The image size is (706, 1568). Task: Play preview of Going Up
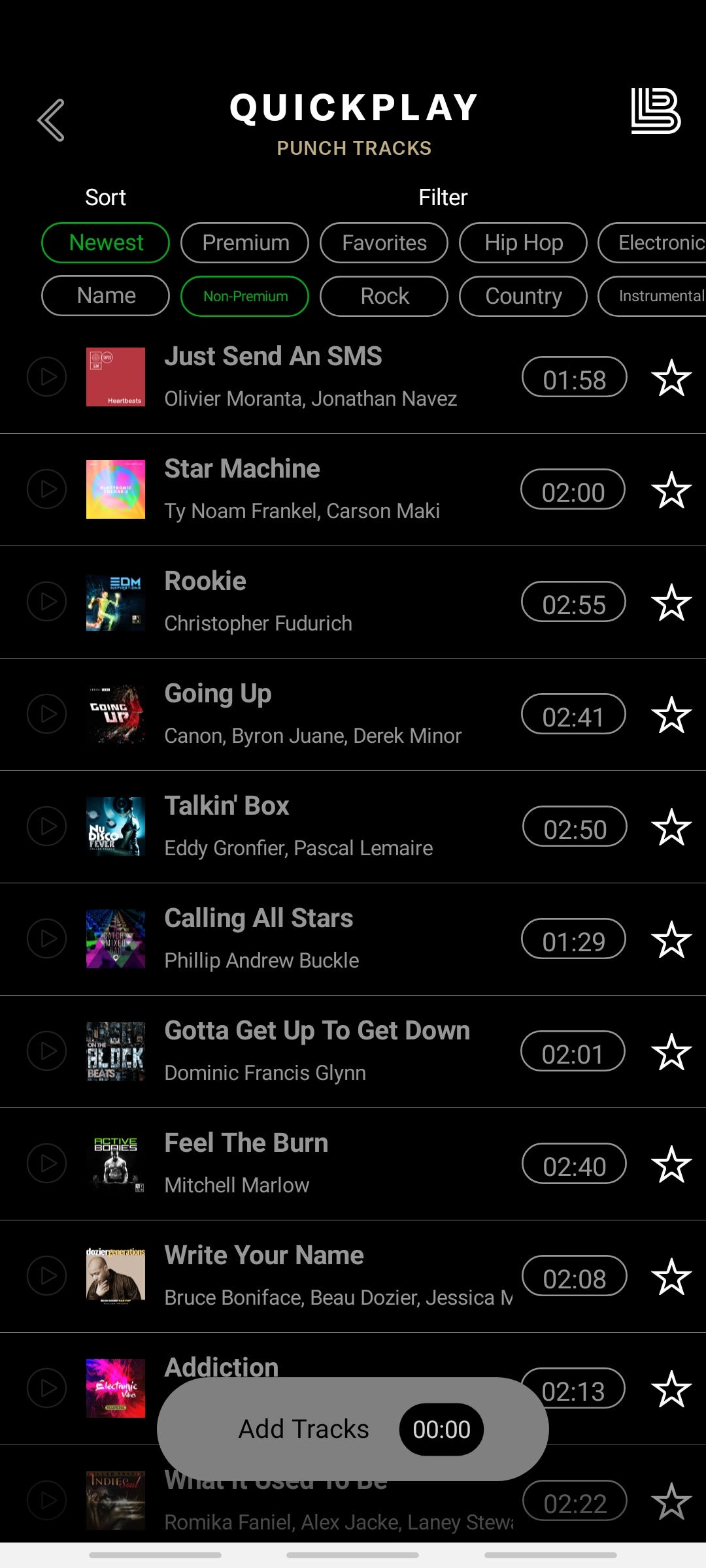(x=46, y=714)
